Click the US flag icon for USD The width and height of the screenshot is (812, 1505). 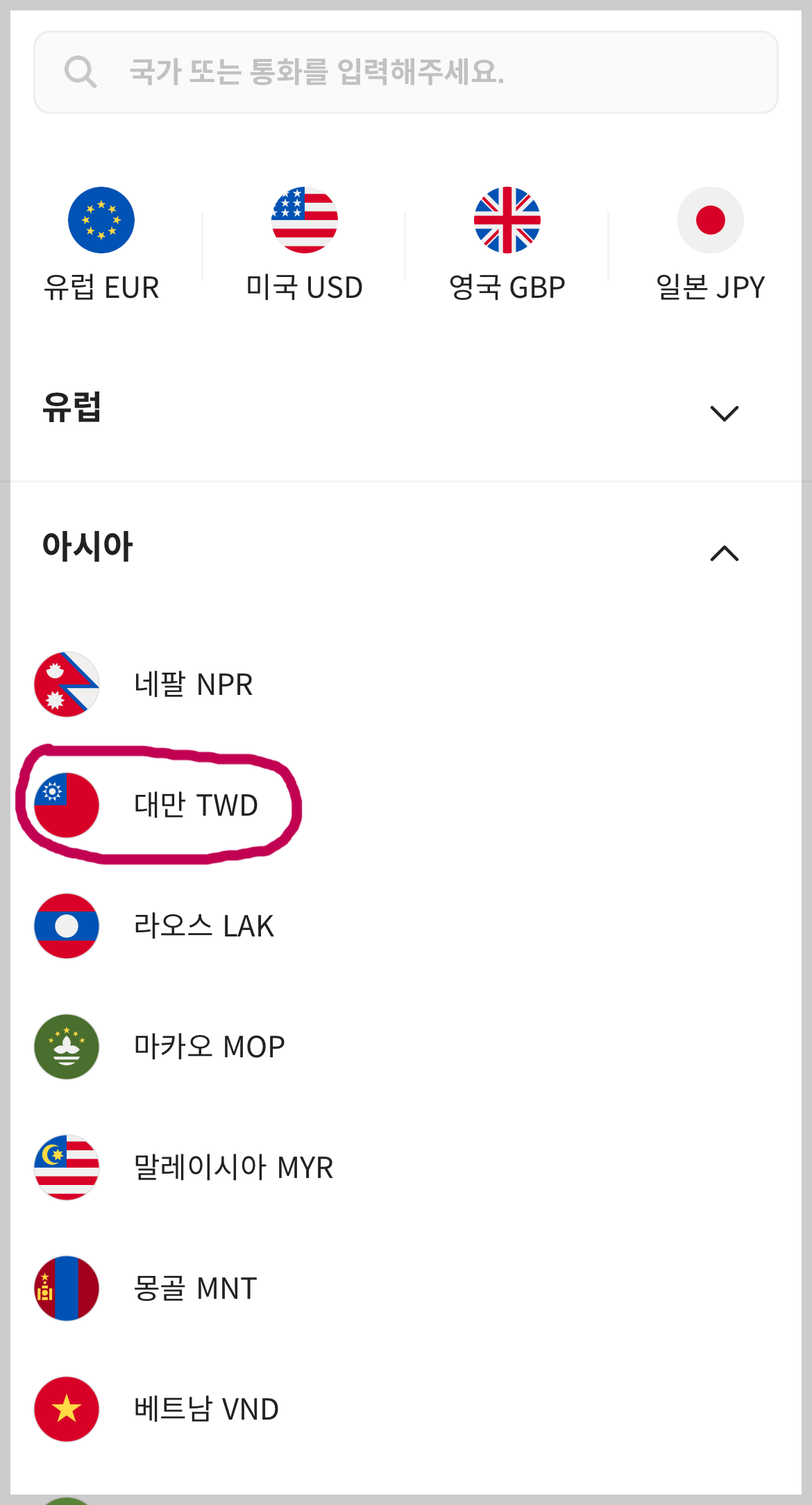(303, 219)
